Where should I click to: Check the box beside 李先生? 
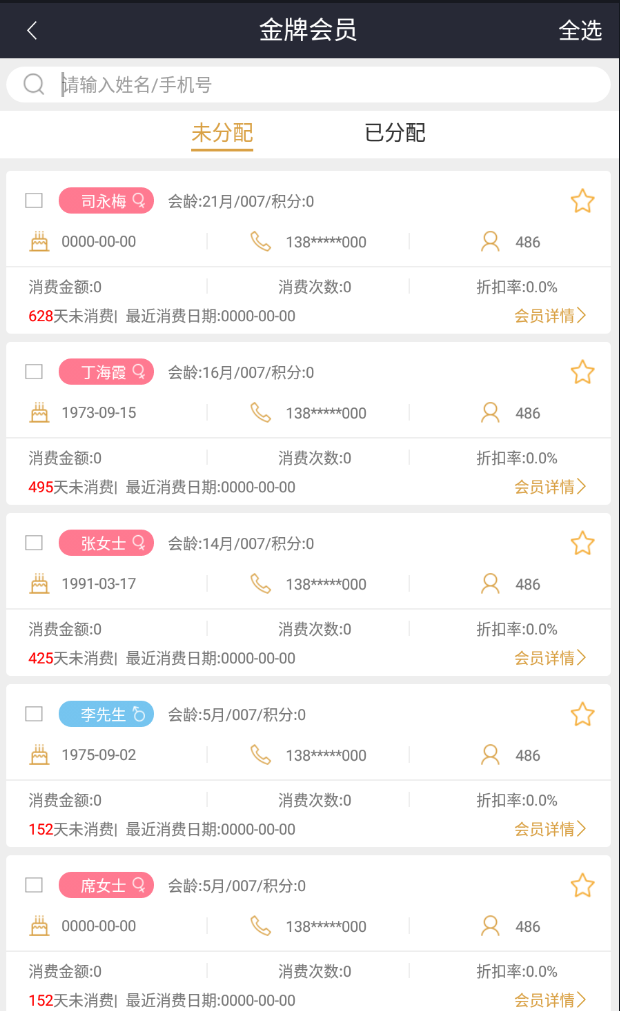click(x=34, y=714)
